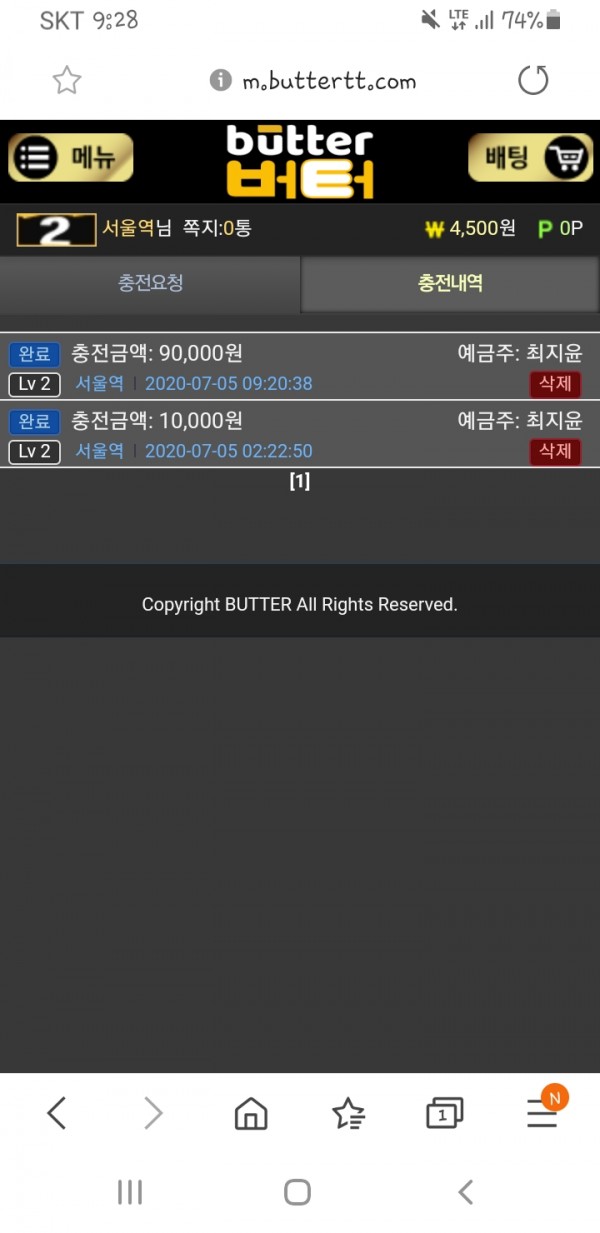This screenshot has width=600, height=1233.
Task: Go back in the browser
Action: coord(57,1112)
